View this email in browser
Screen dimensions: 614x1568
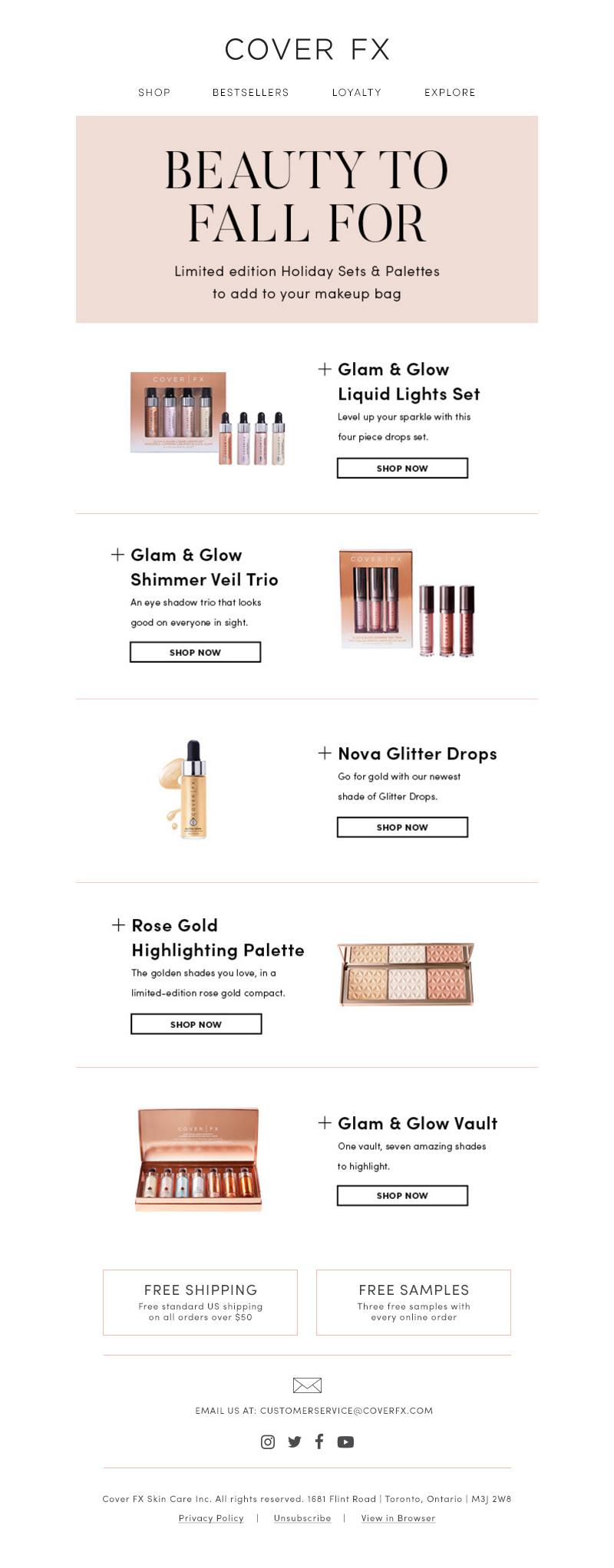398,1517
